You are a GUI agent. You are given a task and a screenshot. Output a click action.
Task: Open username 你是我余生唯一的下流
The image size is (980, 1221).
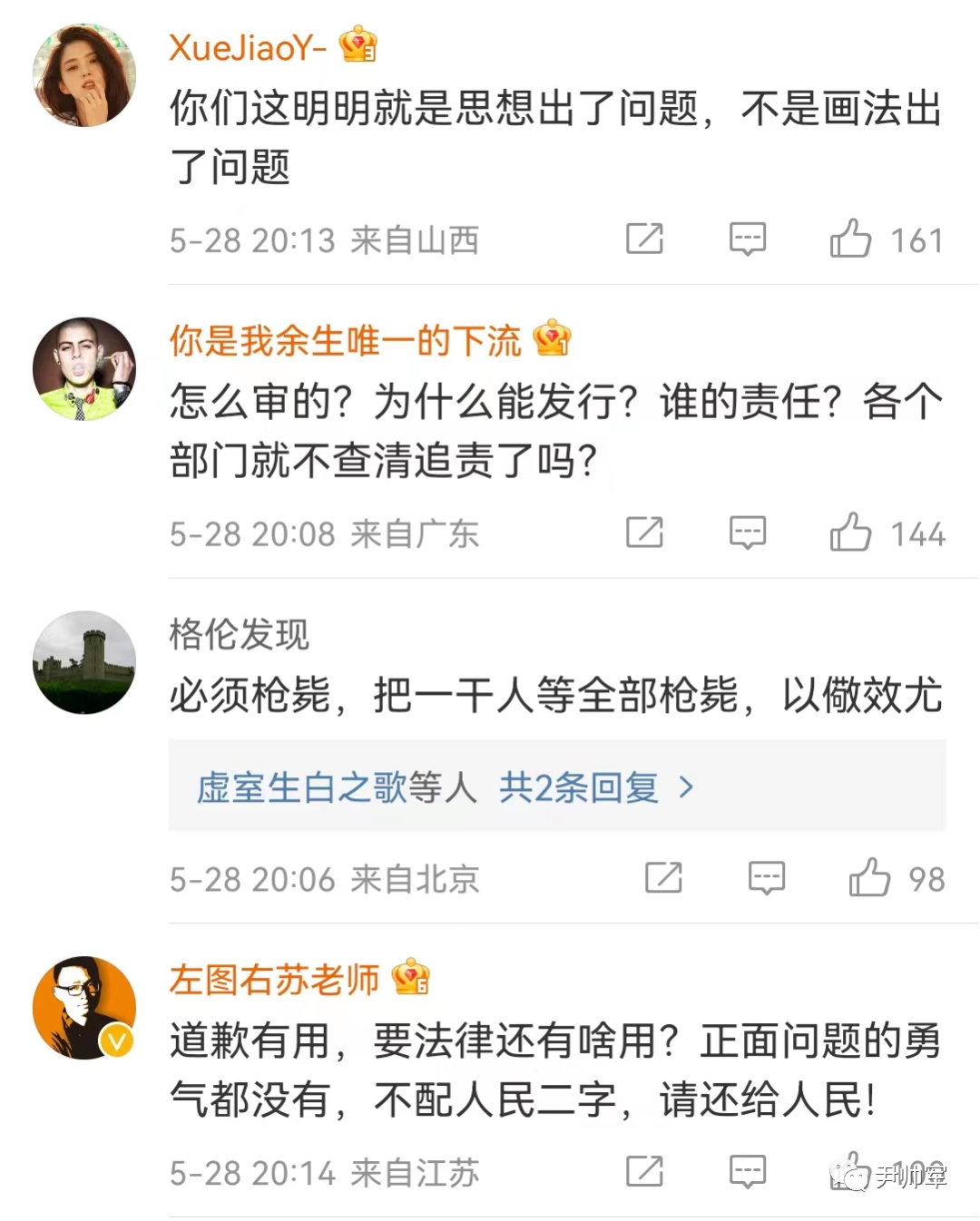coord(345,341)
